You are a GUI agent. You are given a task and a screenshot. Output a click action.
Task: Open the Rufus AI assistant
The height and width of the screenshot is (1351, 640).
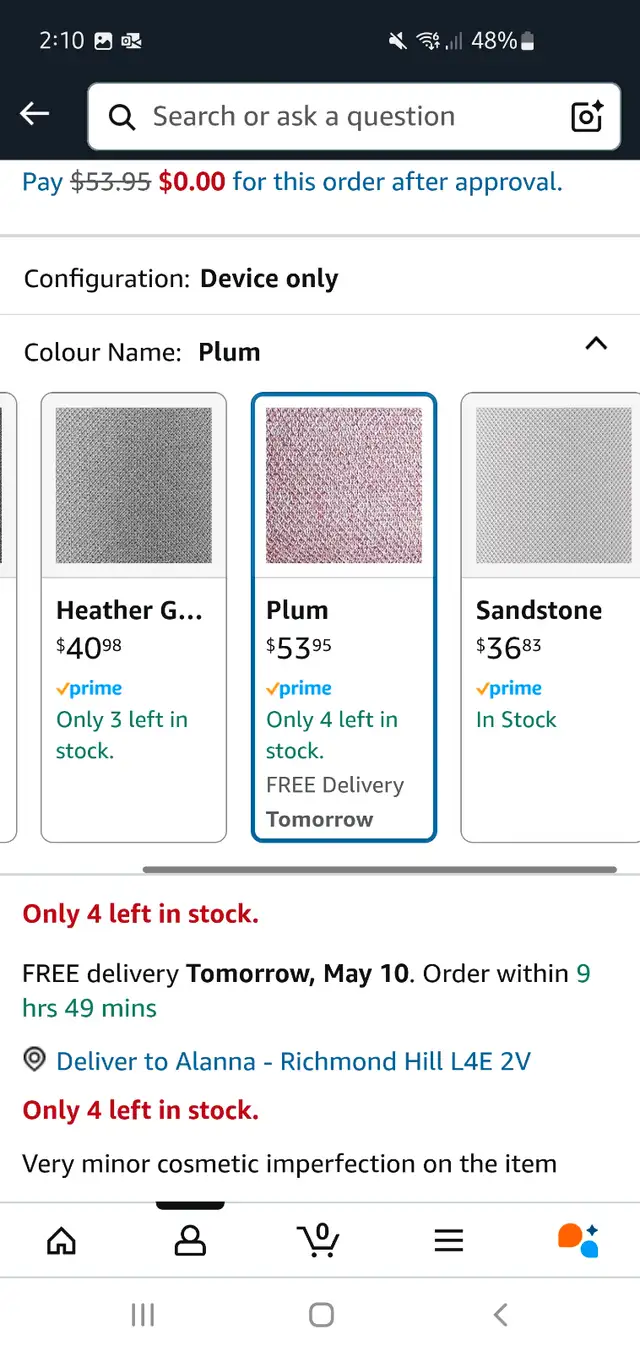[578, 1240]
